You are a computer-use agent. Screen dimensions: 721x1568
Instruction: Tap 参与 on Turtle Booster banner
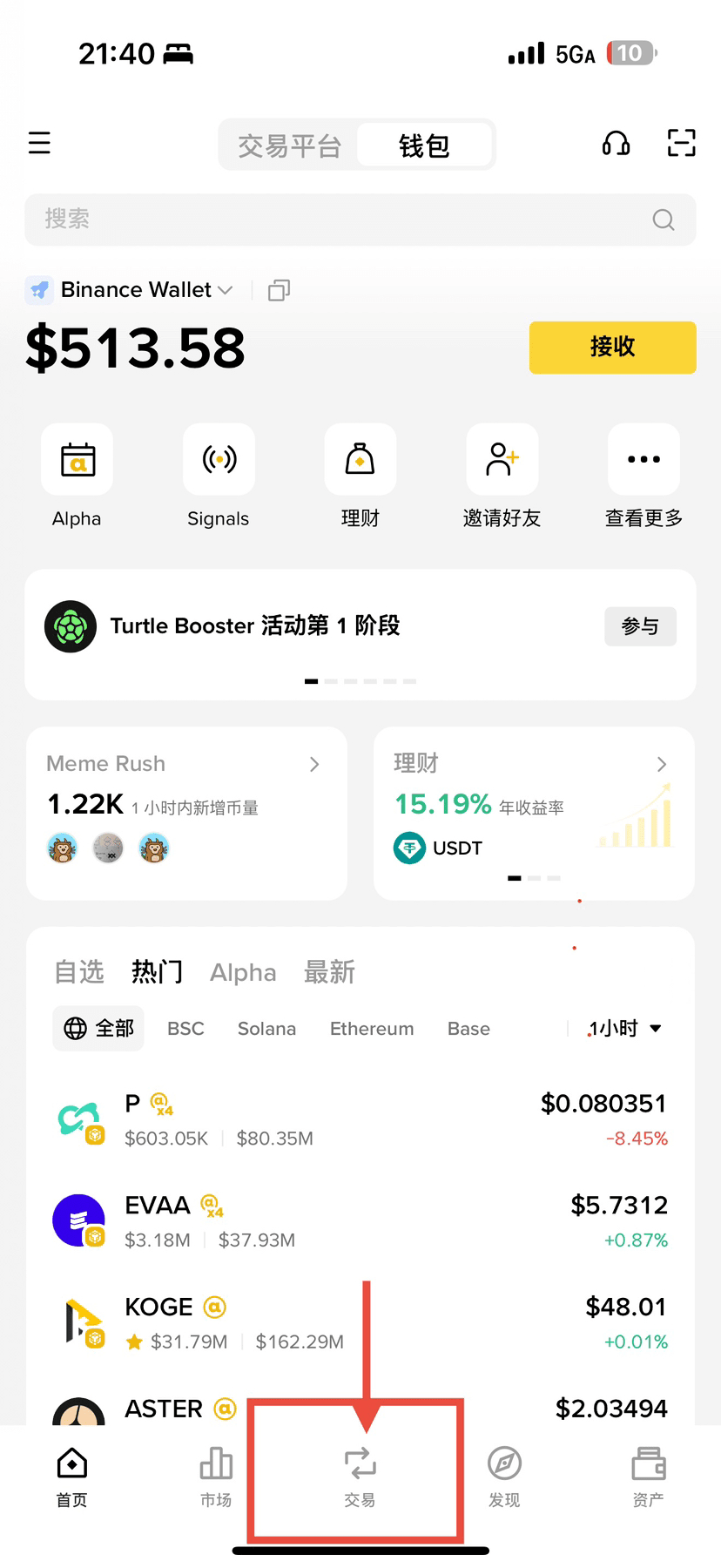pyautogui.click(x=640, y=626)
